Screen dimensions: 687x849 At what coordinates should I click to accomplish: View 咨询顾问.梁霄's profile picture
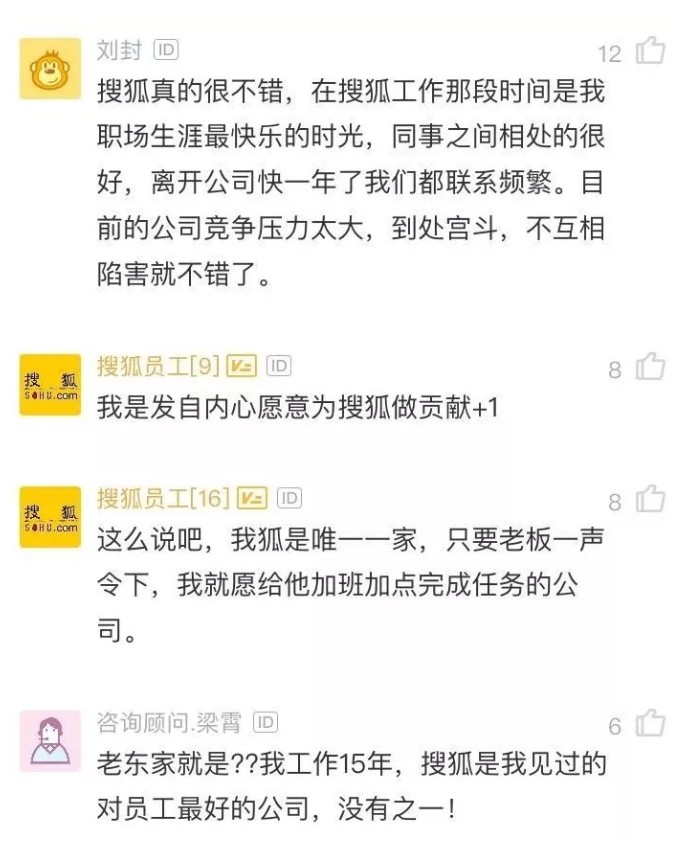(50, 741)
